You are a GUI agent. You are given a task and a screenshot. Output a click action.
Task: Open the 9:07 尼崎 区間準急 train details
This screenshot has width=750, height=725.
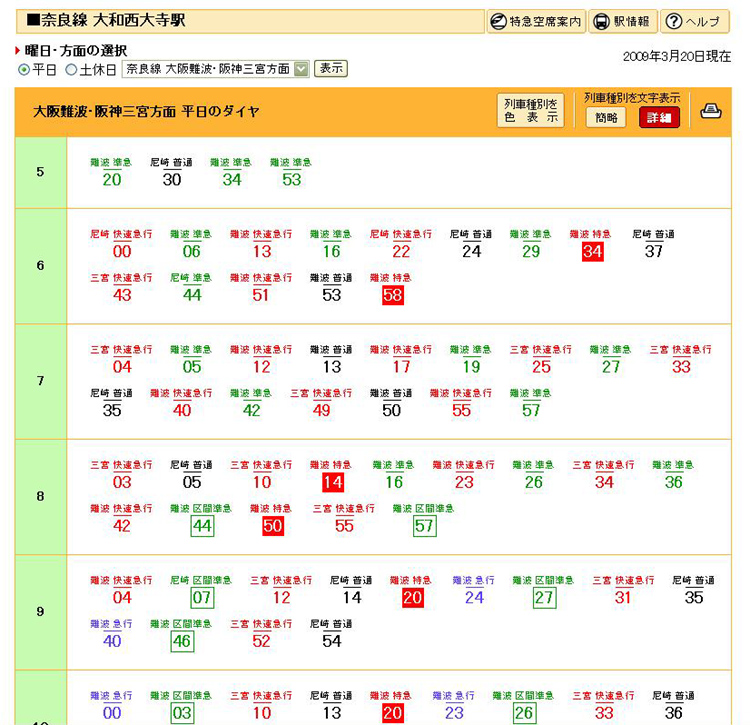coord(202,598)
